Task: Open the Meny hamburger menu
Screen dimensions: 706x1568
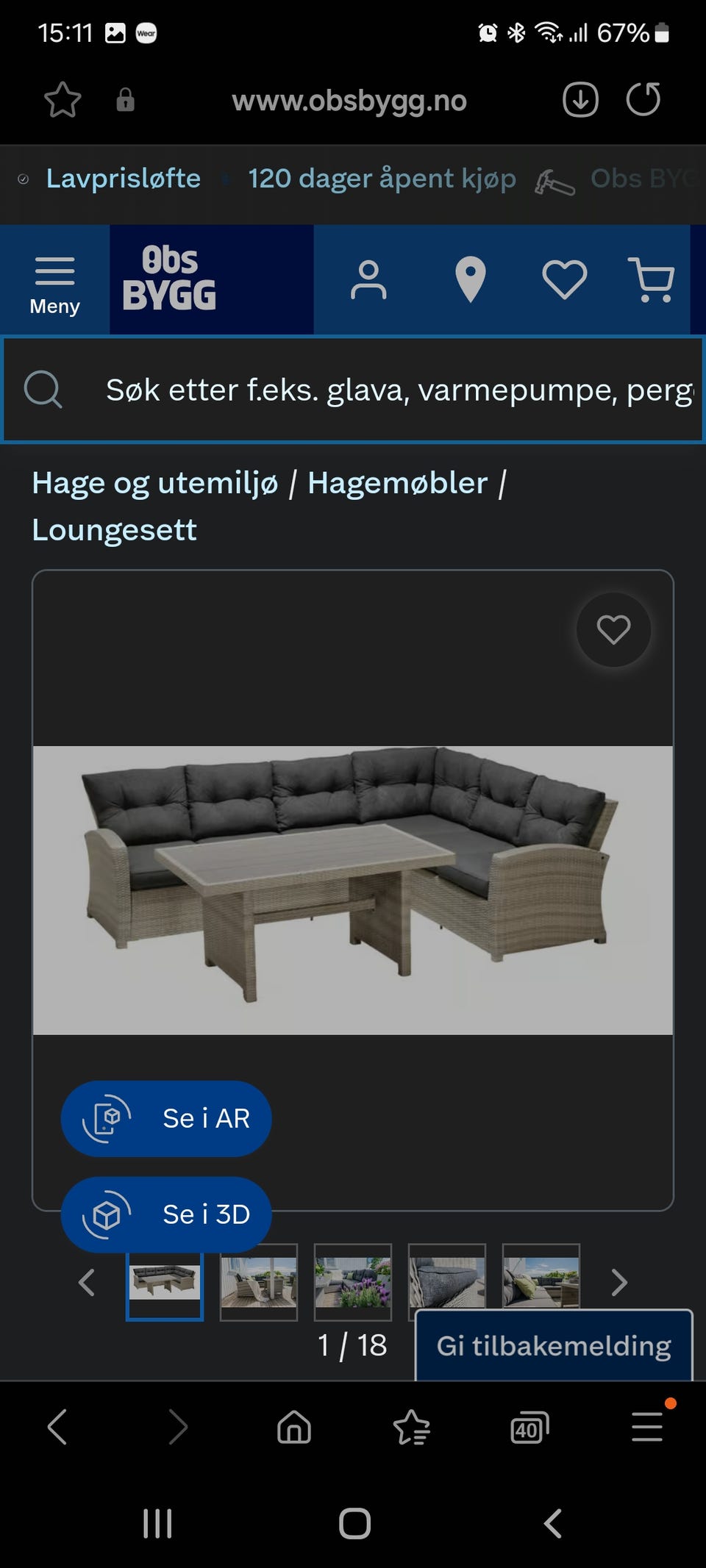Action: pyautogui.click(x=54, y=280)
